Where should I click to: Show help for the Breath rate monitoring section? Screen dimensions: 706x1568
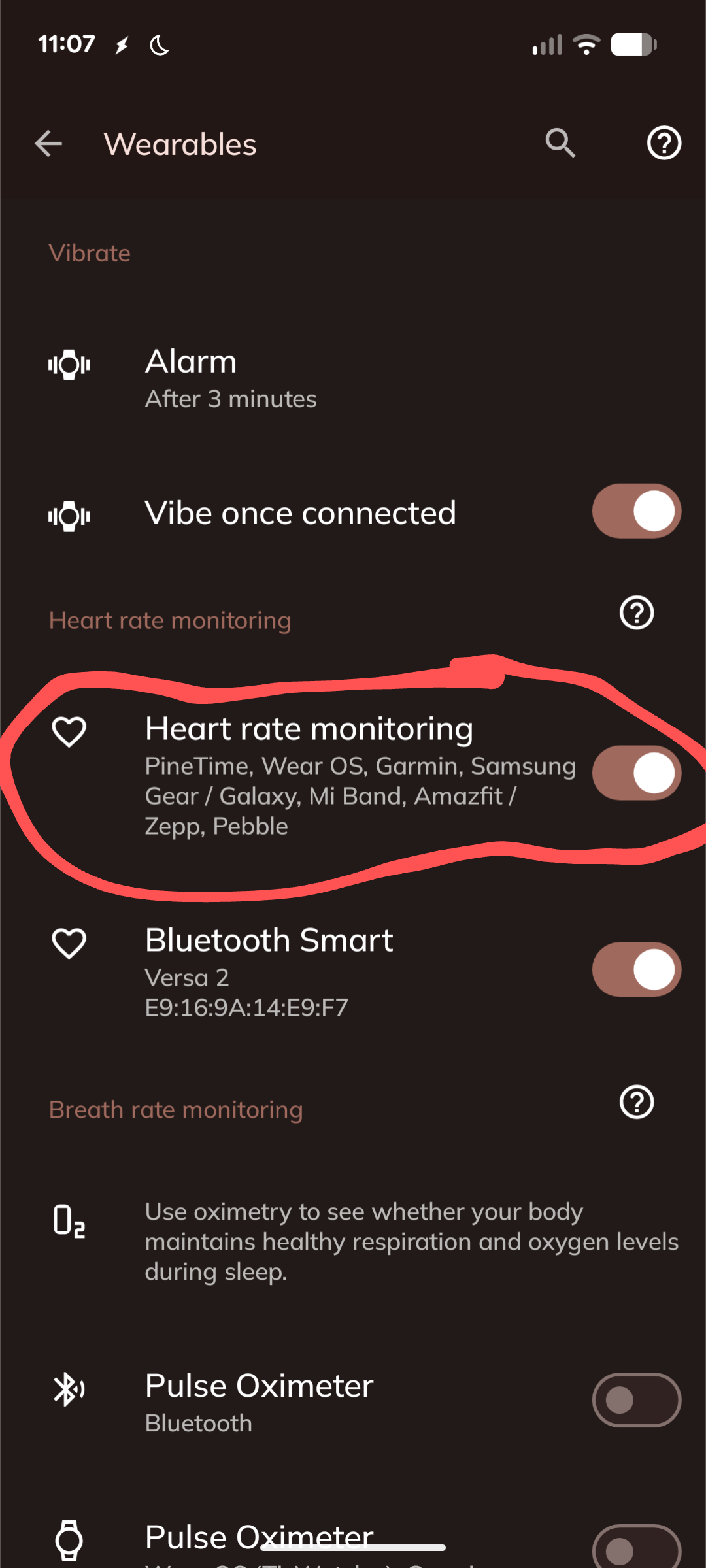point(636,1103)
